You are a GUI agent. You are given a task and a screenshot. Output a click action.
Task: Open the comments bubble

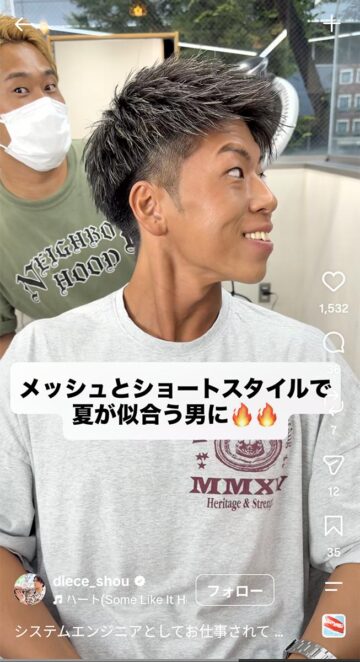[333, 342]
